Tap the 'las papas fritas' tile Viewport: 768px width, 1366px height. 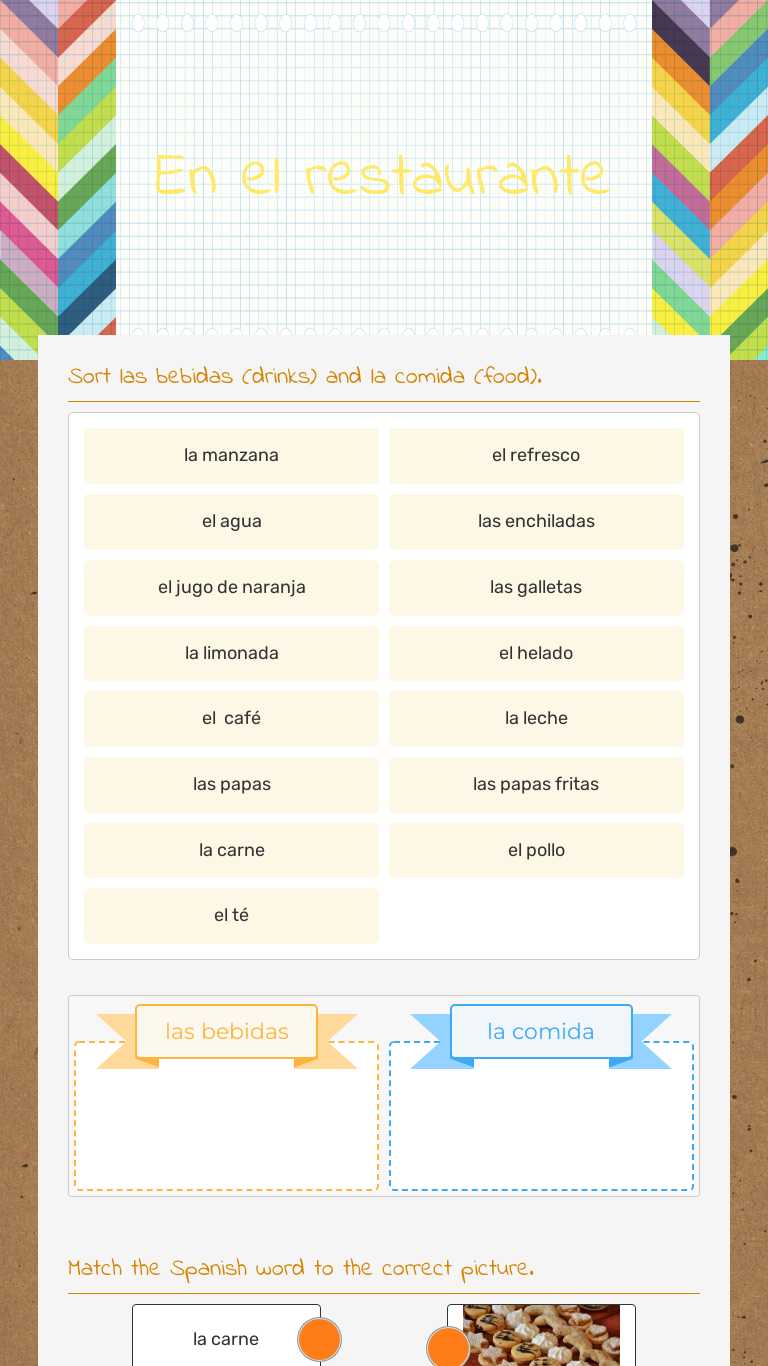pos(536,785)
